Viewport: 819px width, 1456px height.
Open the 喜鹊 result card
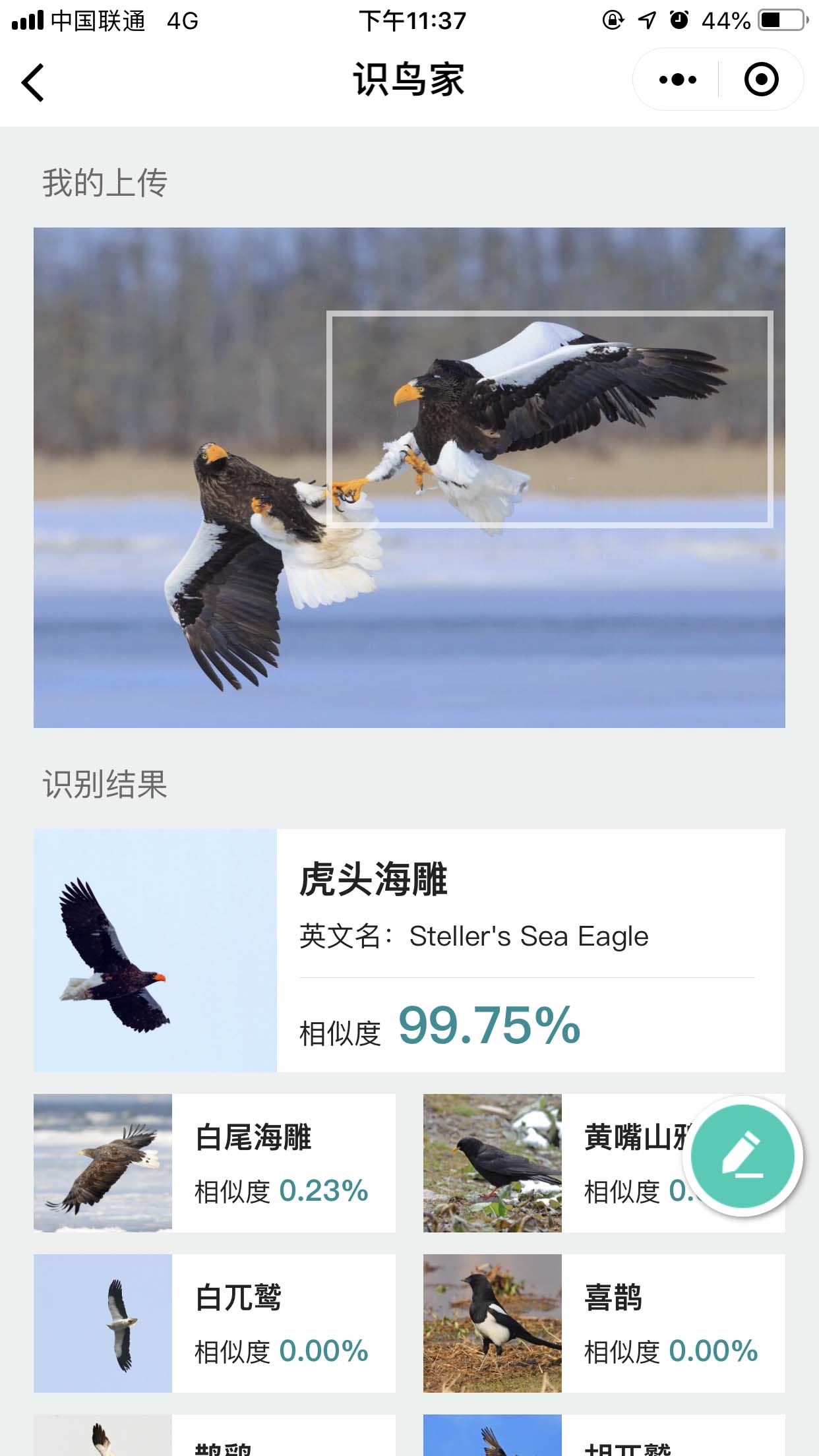pyautogui.click(x=603, y=1323)
